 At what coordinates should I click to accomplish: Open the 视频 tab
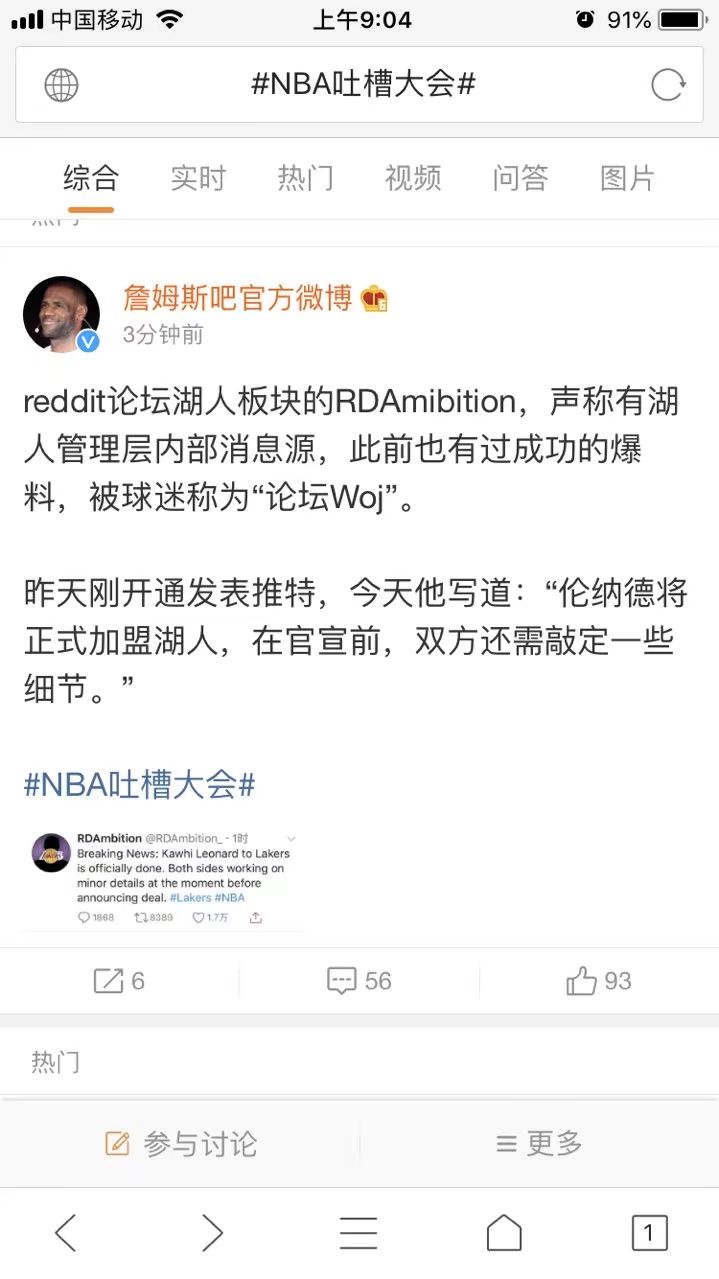coord(412,178)
